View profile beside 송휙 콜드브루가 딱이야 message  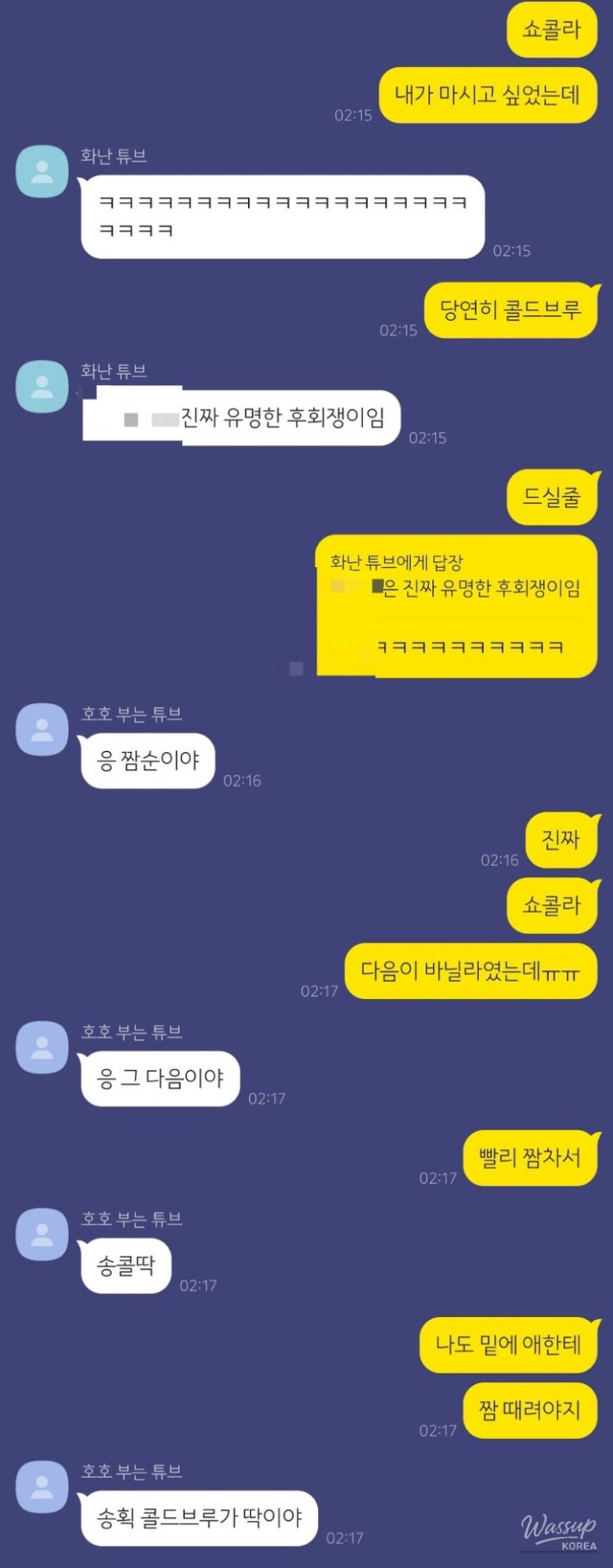[41, 1487]
